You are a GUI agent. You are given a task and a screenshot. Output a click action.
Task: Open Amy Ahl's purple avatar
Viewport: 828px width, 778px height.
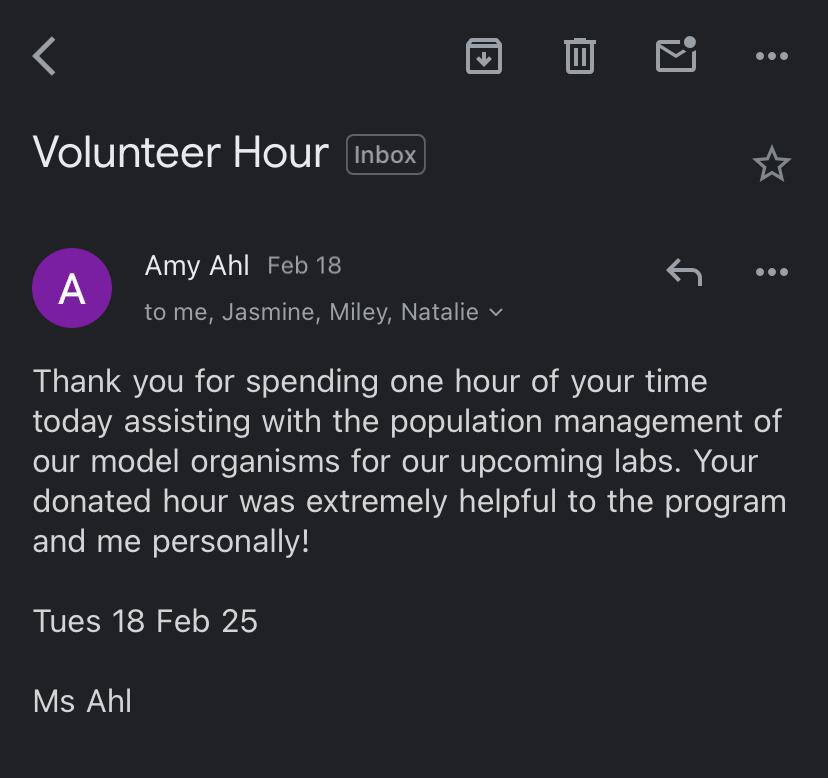(x=72, y=289)
